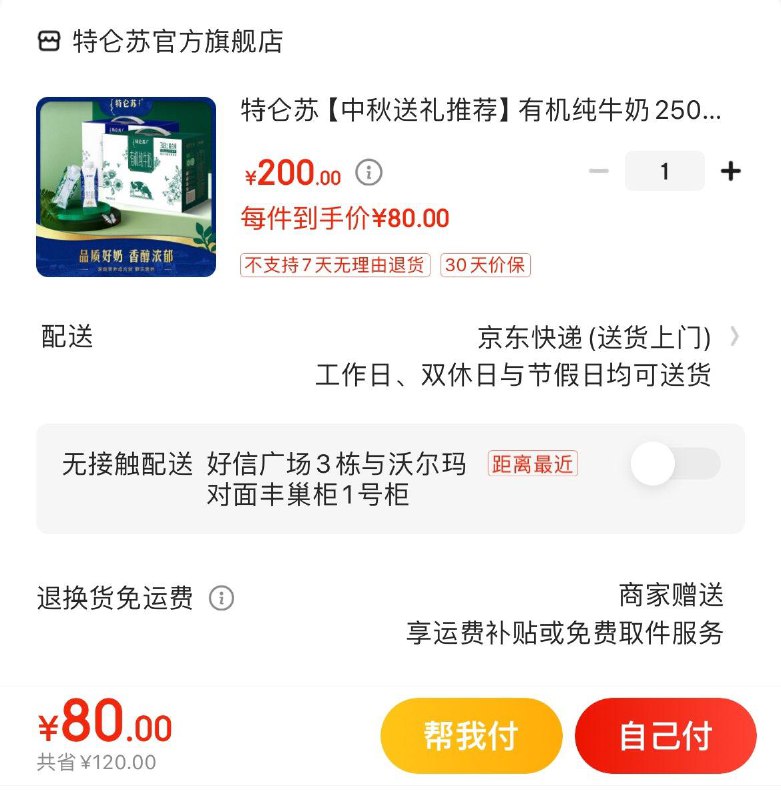Open the 特仑苏 milk product image

126,187
